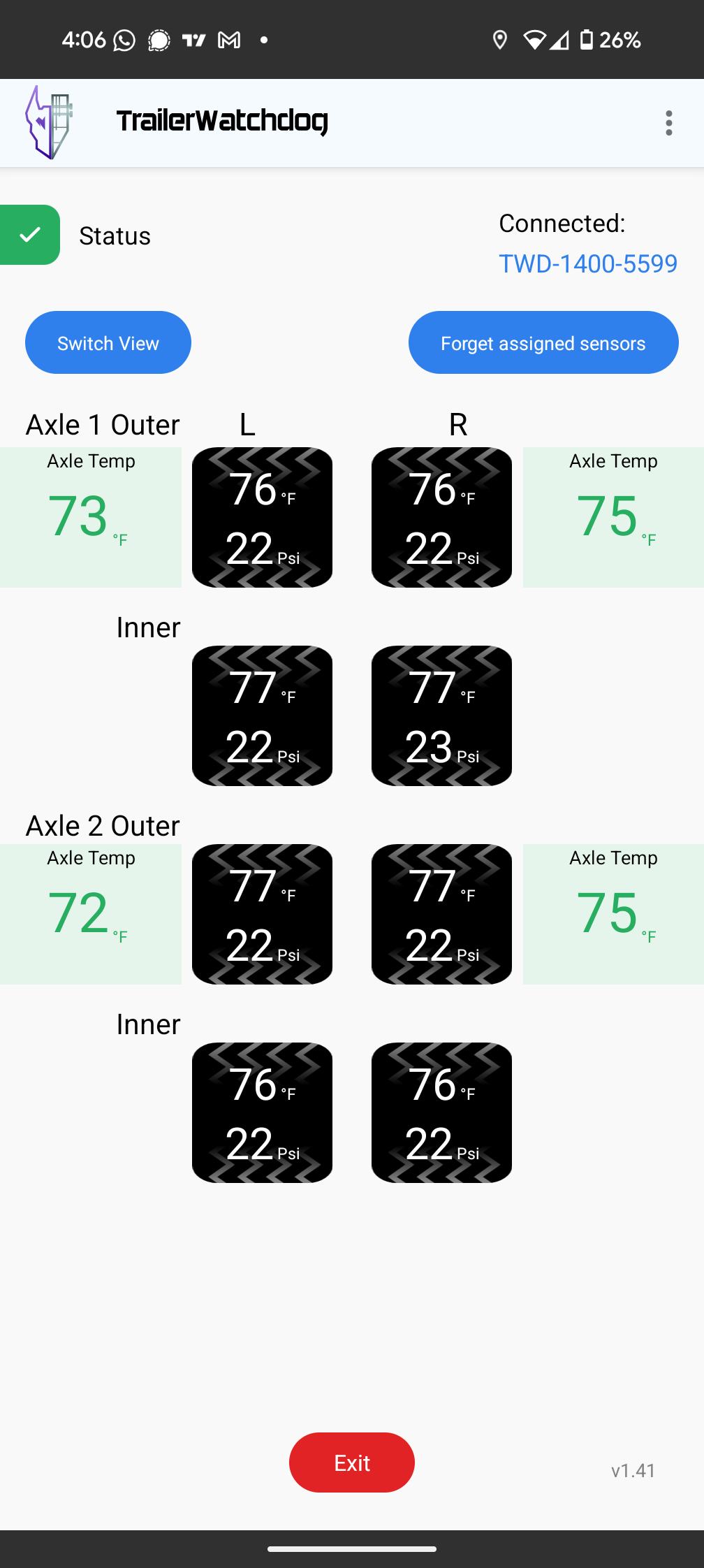Exit the TrailerWatchdog app

point(352,1462)
